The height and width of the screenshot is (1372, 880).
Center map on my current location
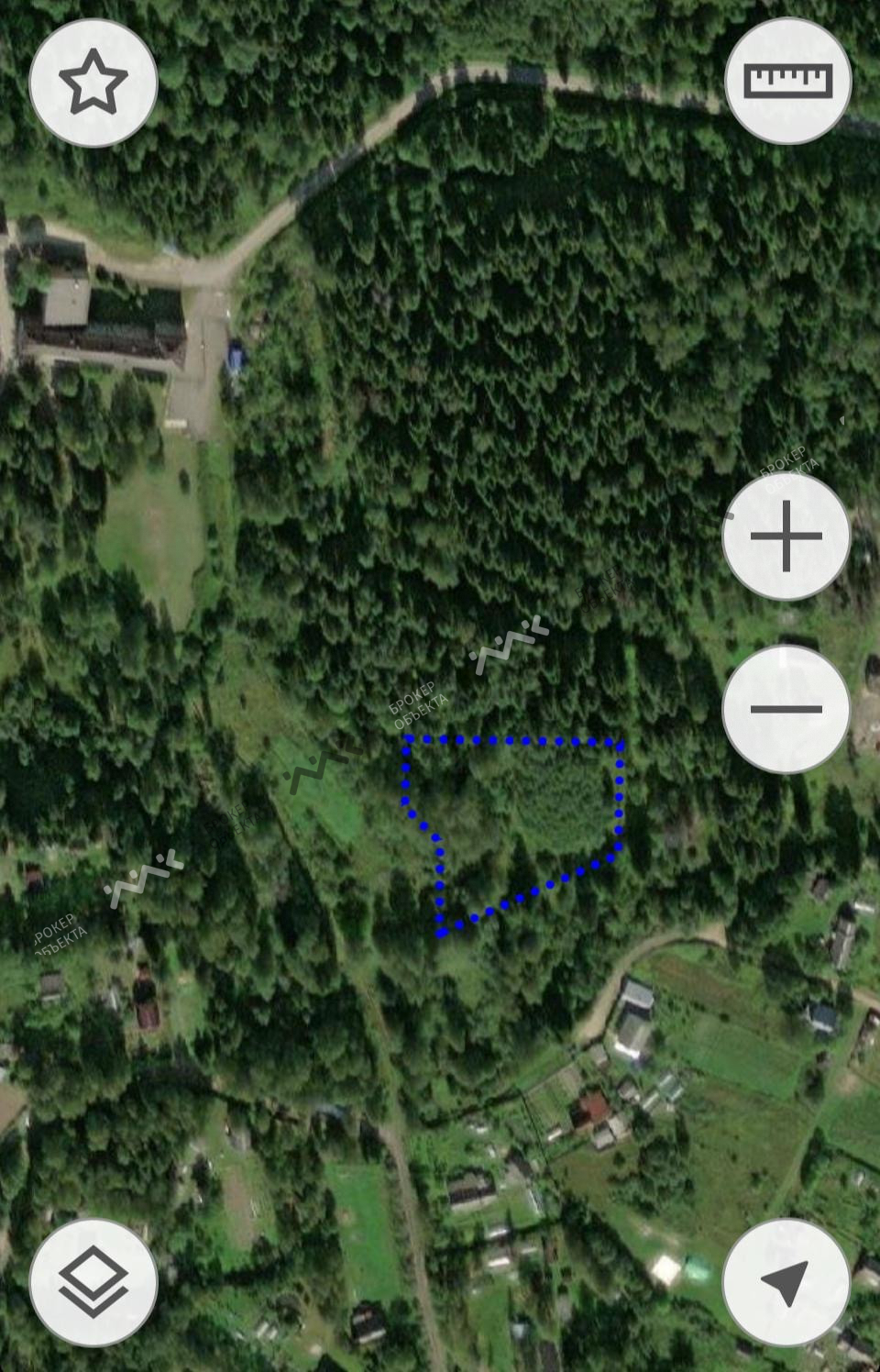pyautogui.click(x=786, y=1281)
